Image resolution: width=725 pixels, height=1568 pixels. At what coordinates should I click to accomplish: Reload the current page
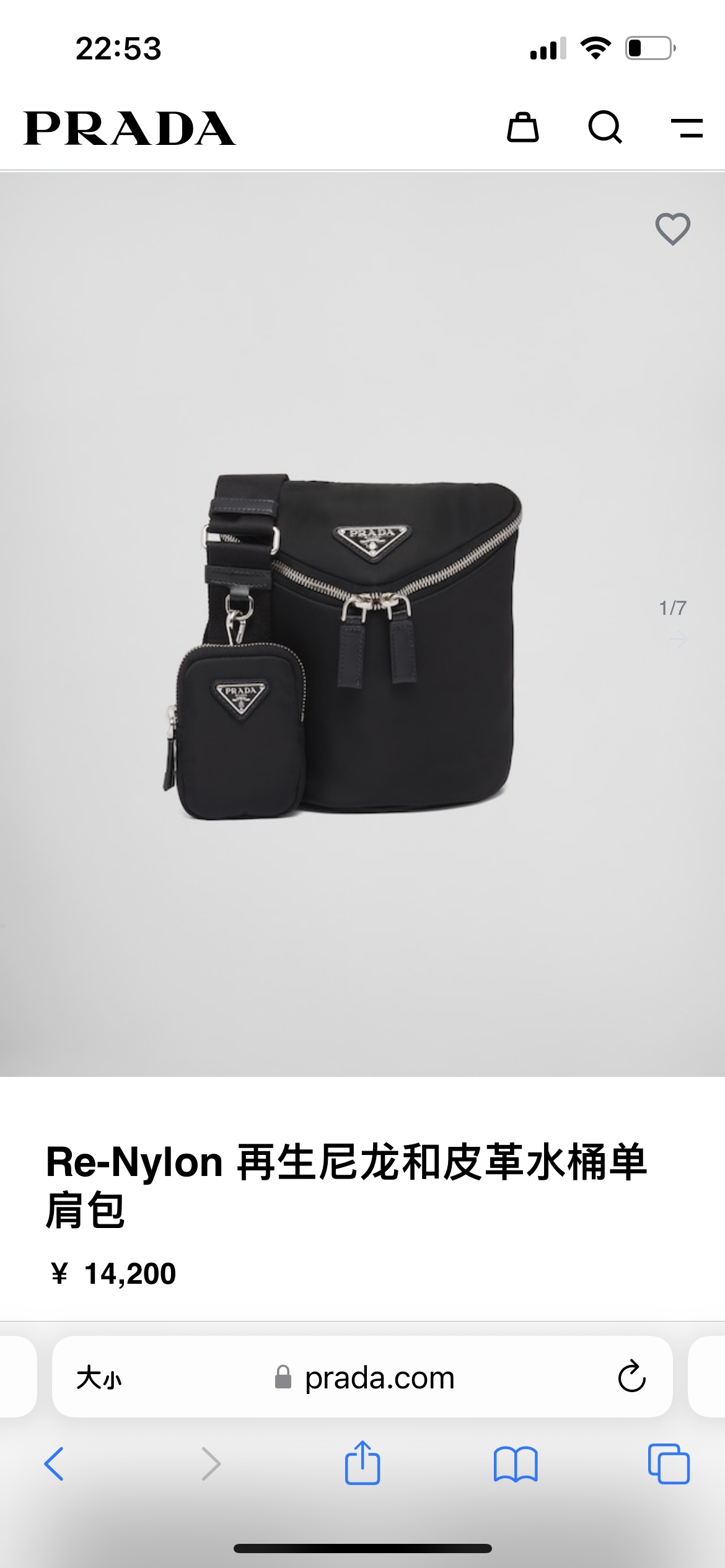[x=631, y=1377]
